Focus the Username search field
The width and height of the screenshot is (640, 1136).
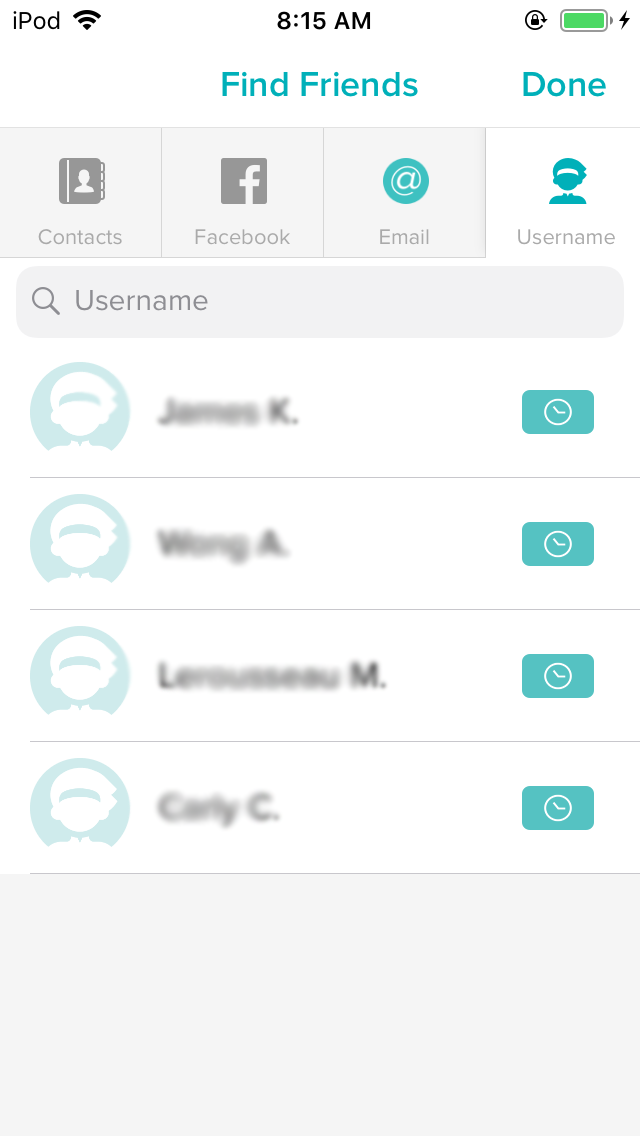tap(320, 301)
